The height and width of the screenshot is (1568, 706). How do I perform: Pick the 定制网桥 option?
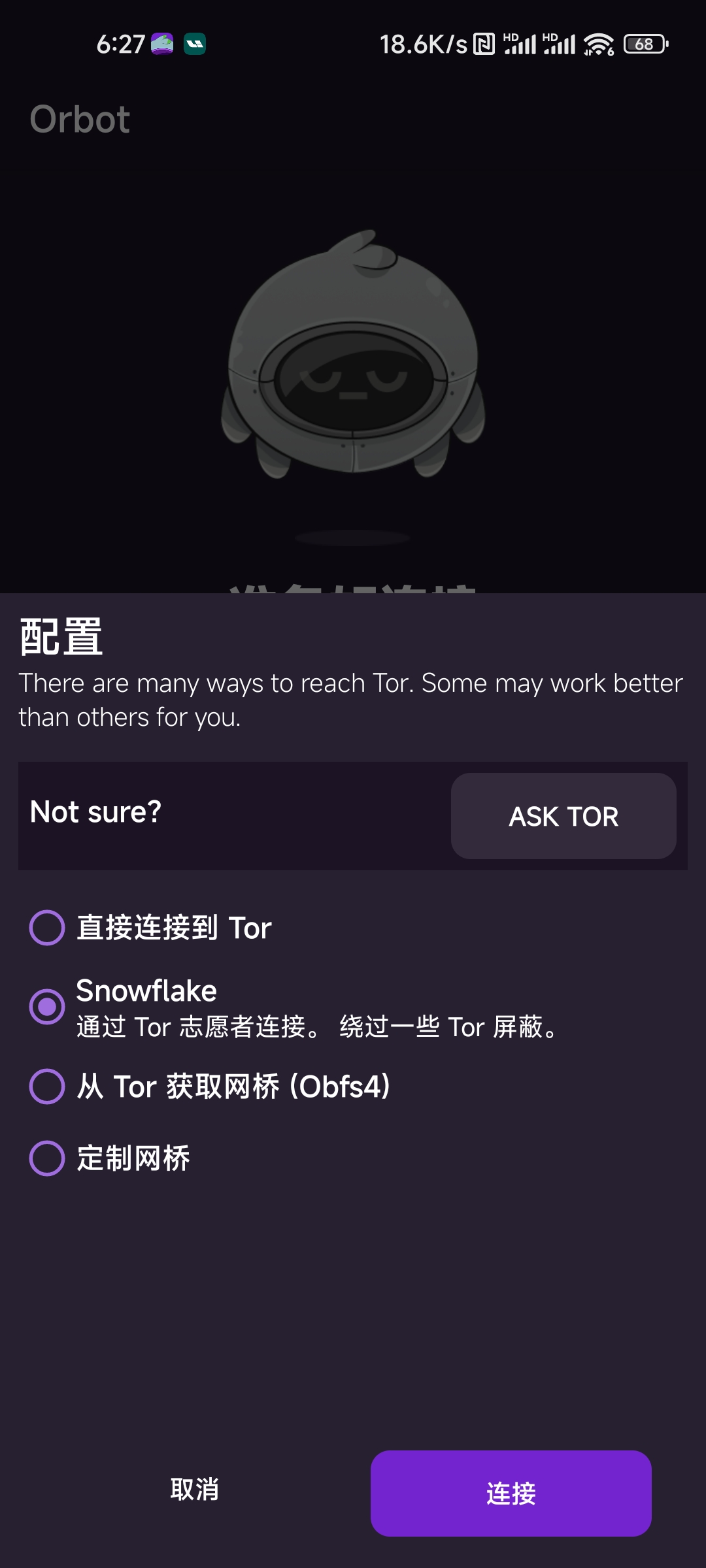47,1158
